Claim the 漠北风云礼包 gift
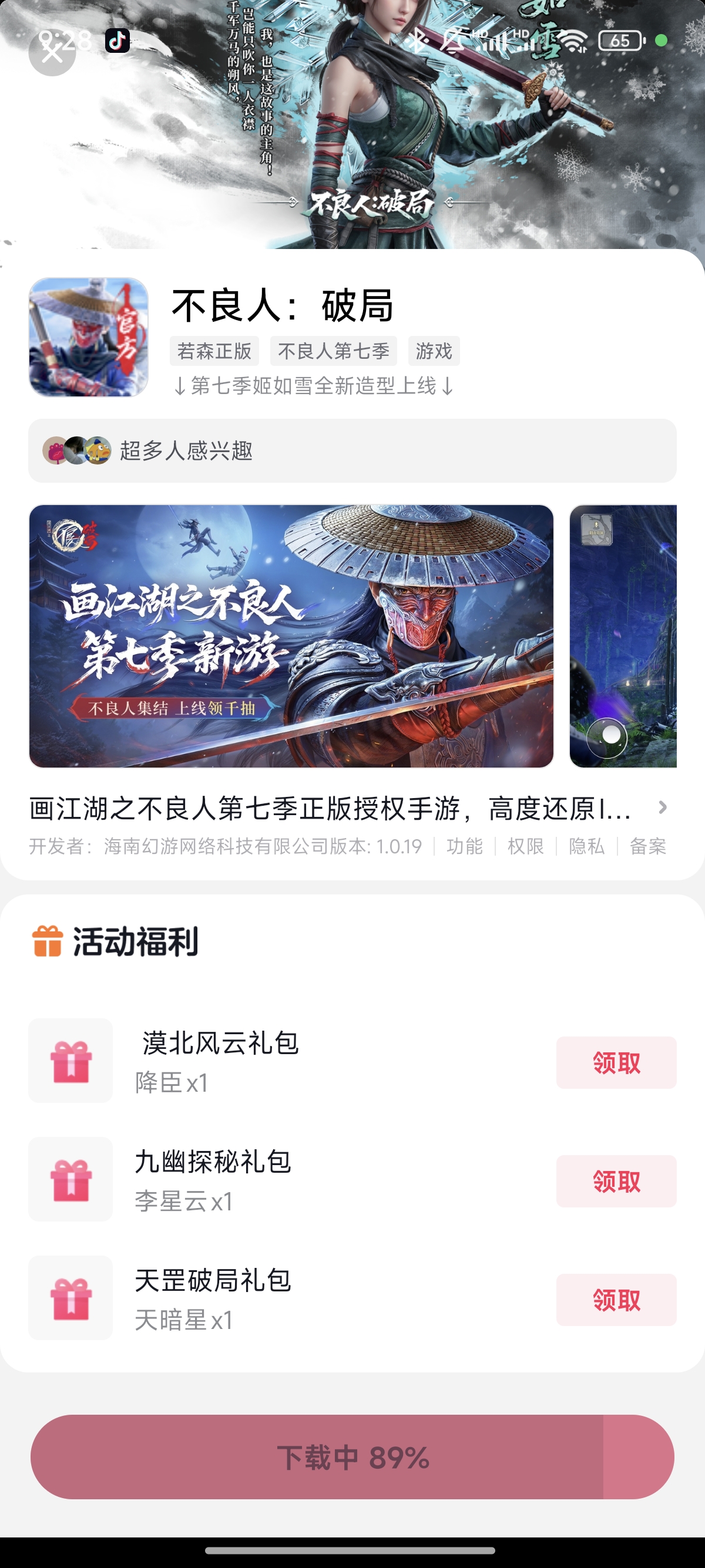Image resolution: width=705 pixels, height=1568 pixels. click(616, 1063)
